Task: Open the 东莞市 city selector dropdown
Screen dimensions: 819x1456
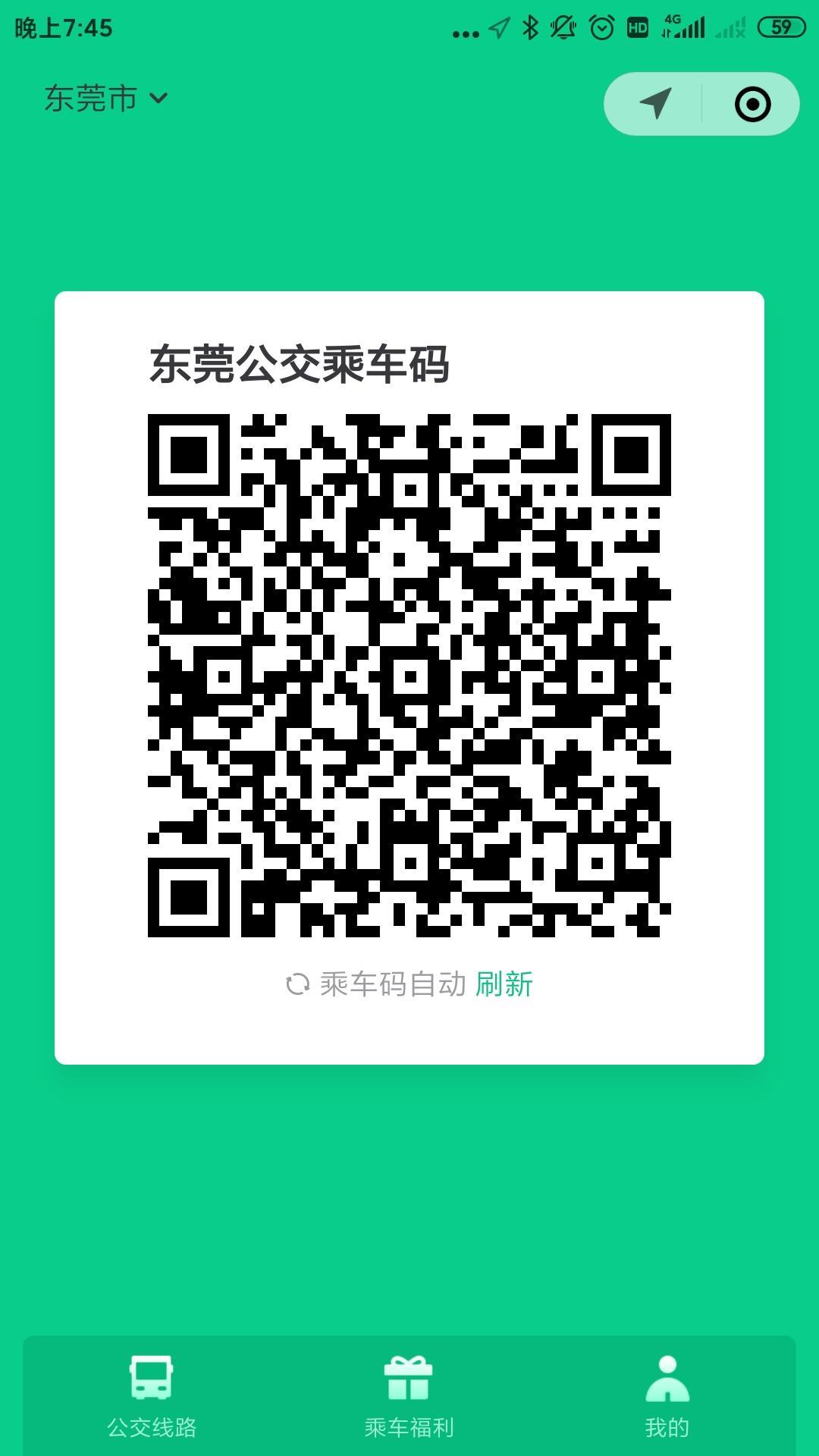Action: [106, 99]
